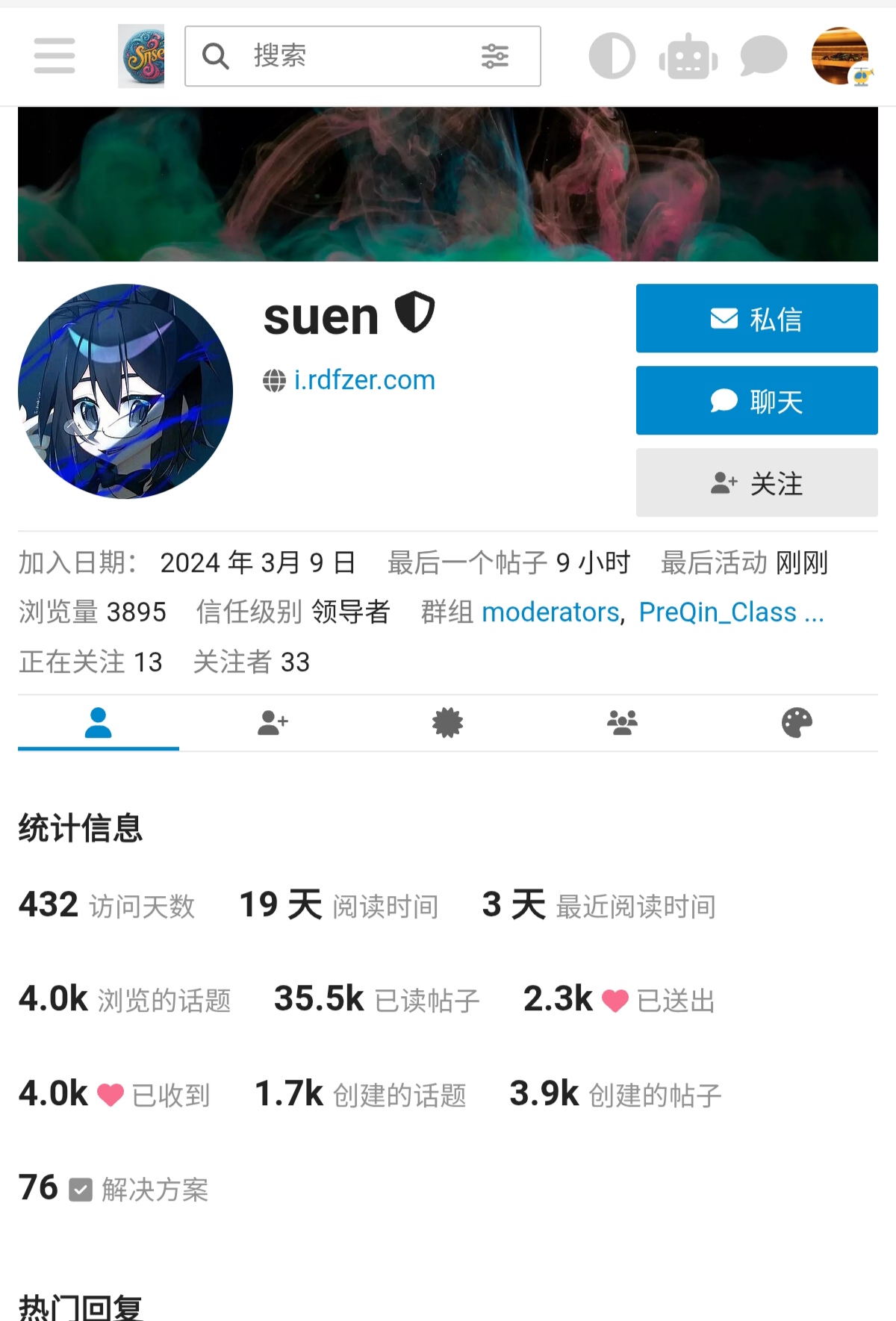This screenshot has height=1321, width=896.
Task: Tap the site logo to go home
Action: 141,56
